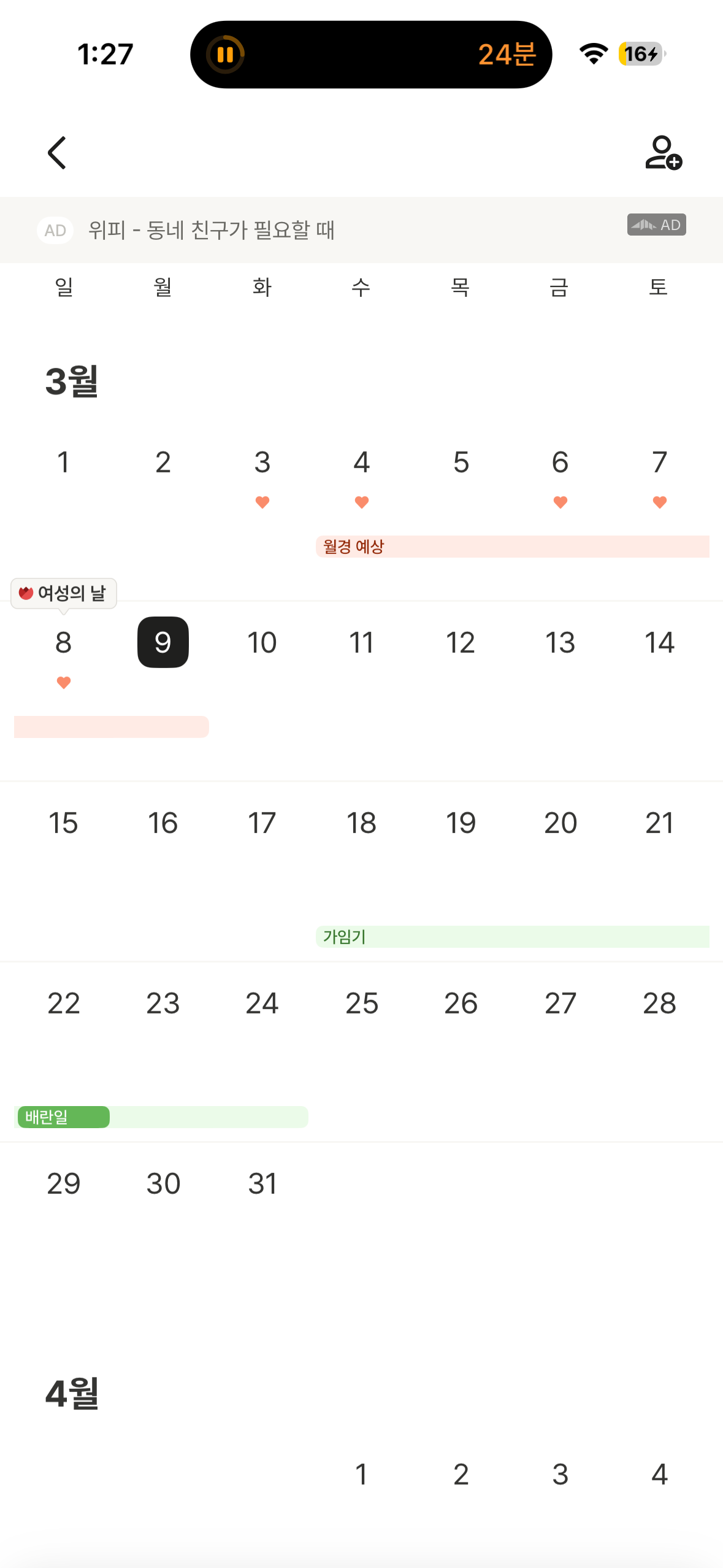Open the add partner profile icon
The height and width of the screenshot is (1568, 723).
[663, 153]
